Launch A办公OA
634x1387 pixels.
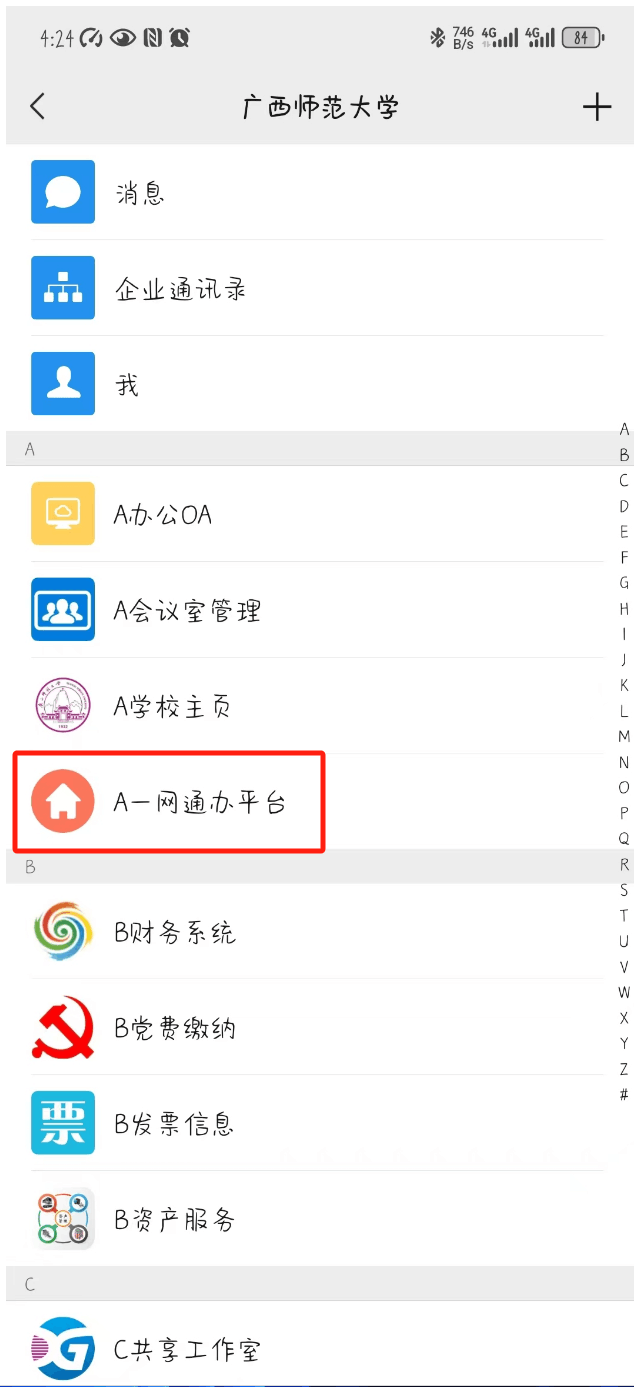[x=317, y=514]
